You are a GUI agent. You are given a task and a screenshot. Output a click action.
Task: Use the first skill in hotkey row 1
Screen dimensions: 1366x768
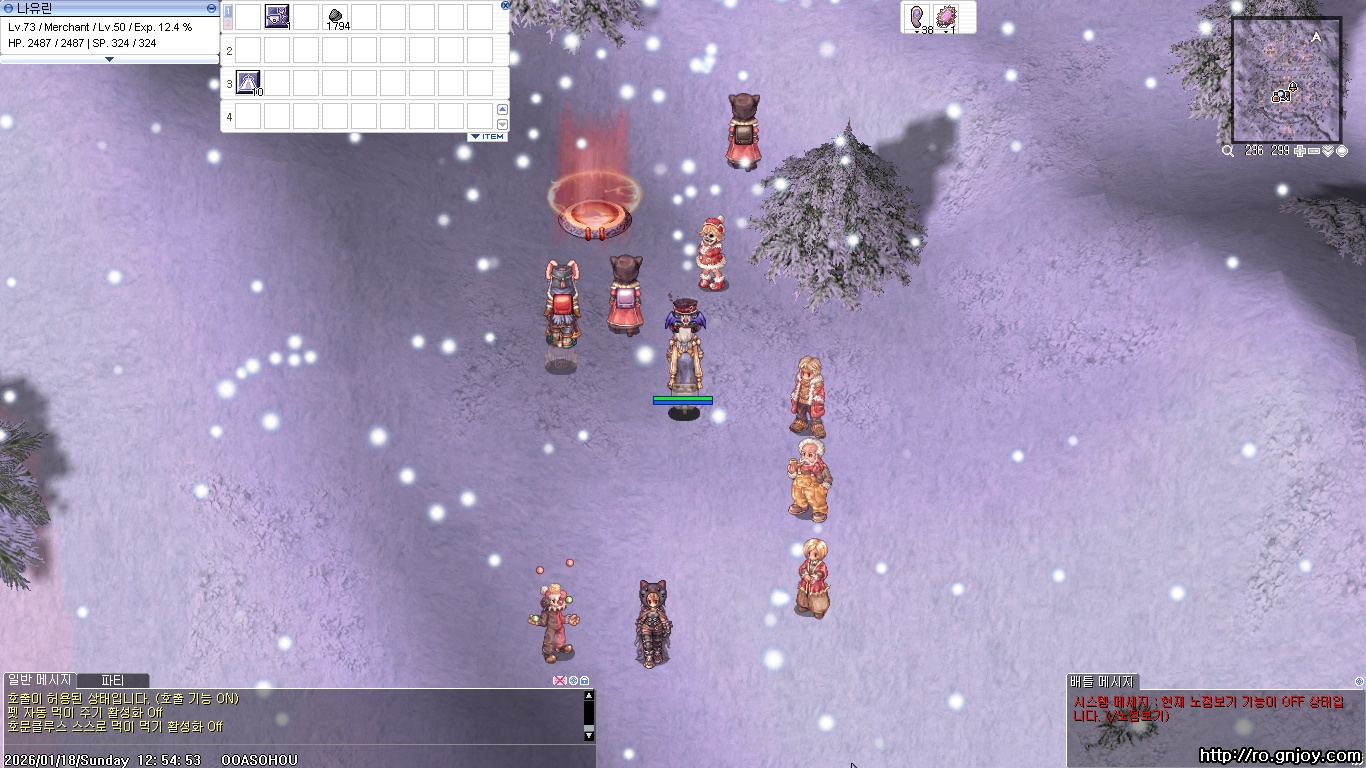tap(277, 16)
